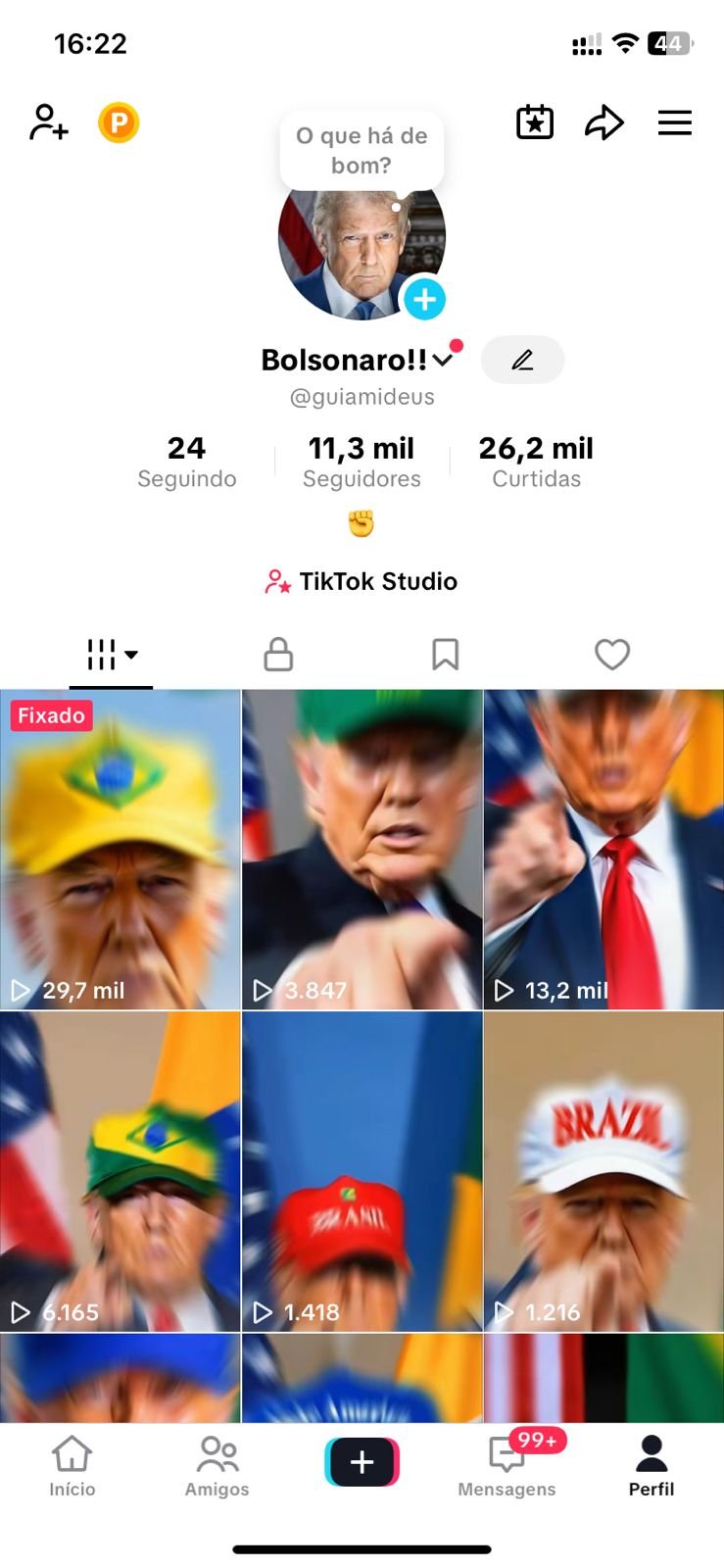Image resolution: width=724 pixels, height=1568 pixels.
Task: Create a new post with the plus button
Action: pos(362,1462)
